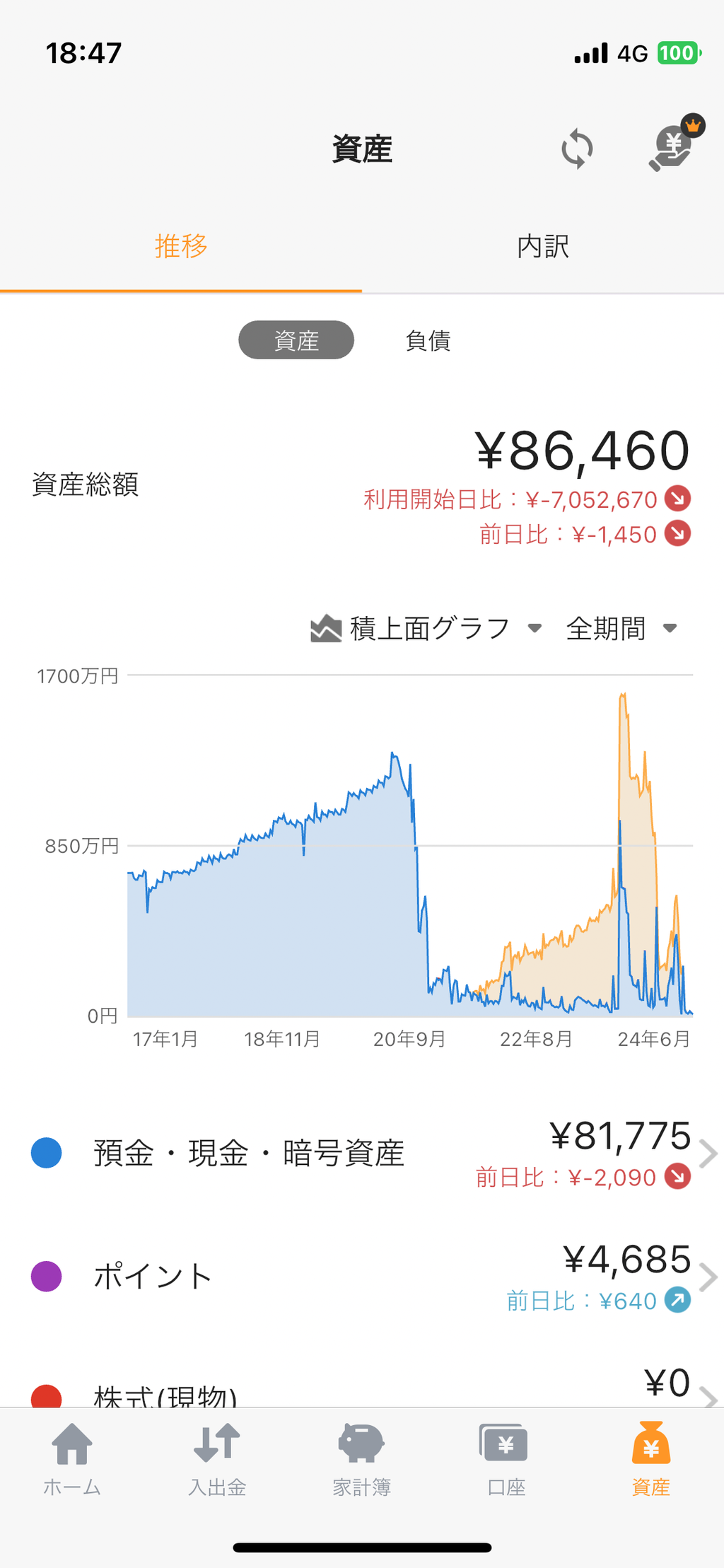Open the 株式(現物) row
The width and height of the screenshot is (724, 1568).
(x=362, y=1392)
